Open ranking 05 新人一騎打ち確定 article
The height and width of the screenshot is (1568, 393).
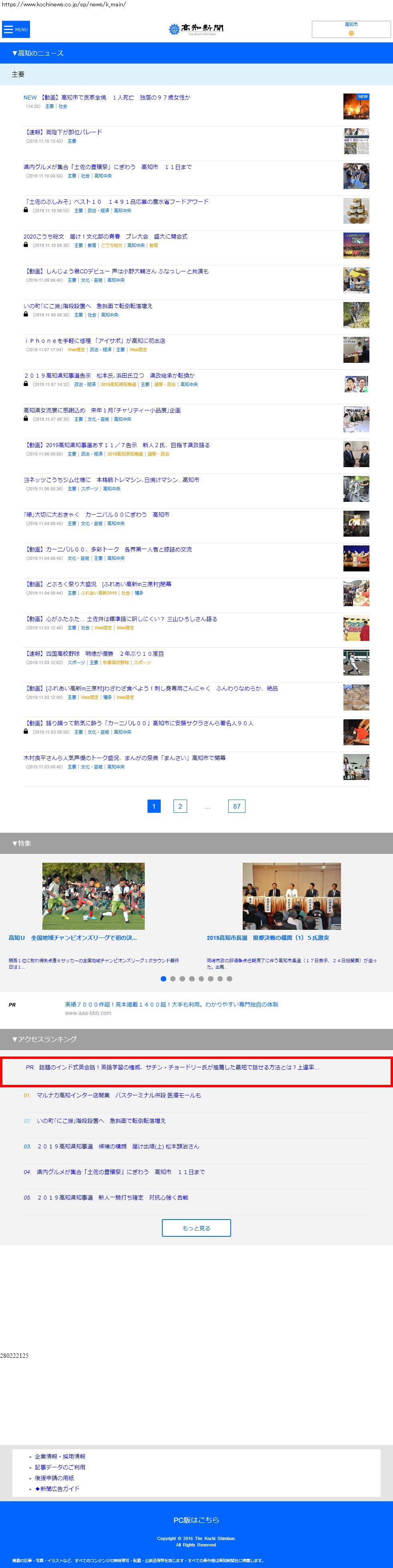coord(113,1197)
